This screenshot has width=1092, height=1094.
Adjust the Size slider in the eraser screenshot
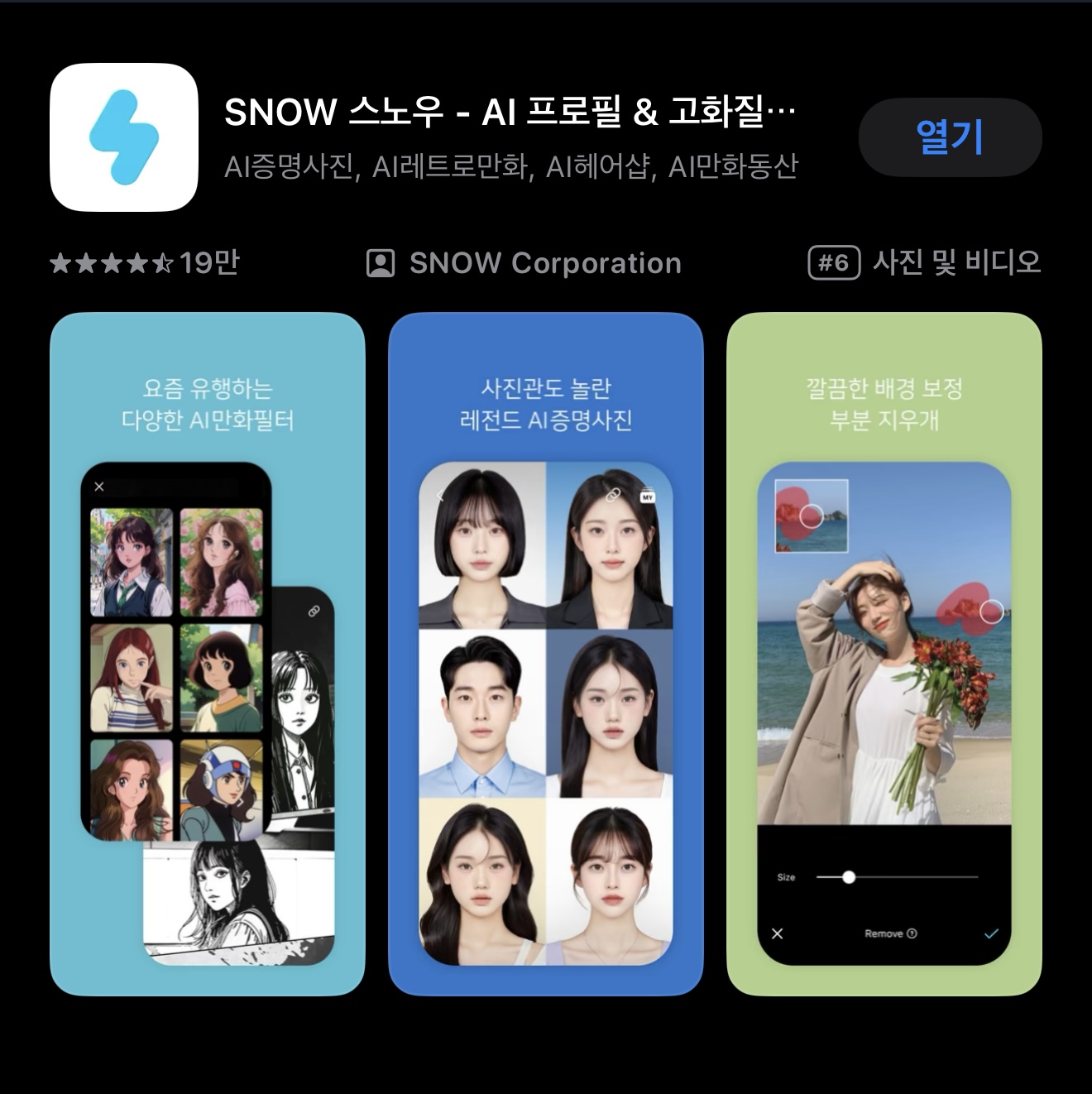[849, 877]
